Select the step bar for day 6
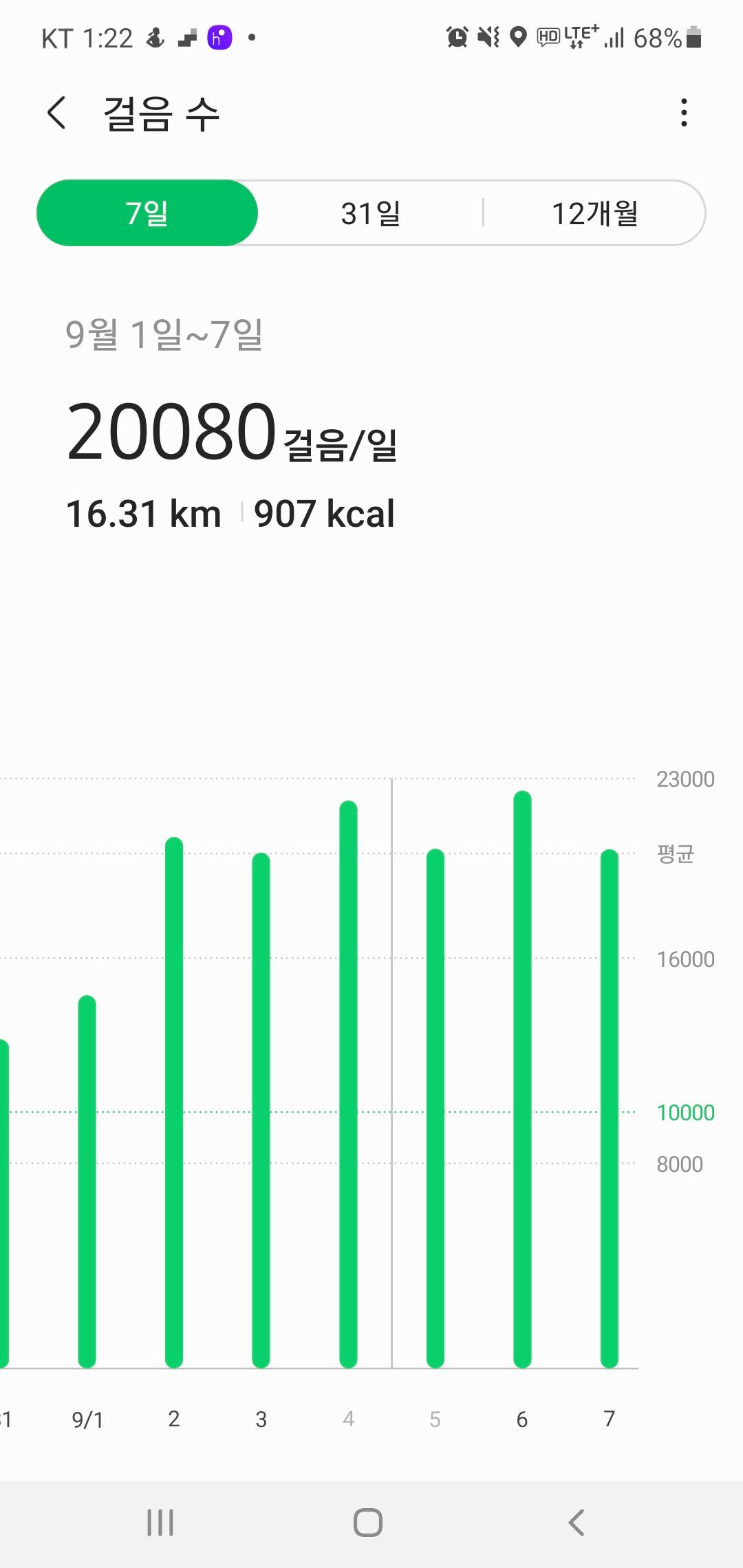This screenshot has width=743, height=1568. tap(523, 1078)
